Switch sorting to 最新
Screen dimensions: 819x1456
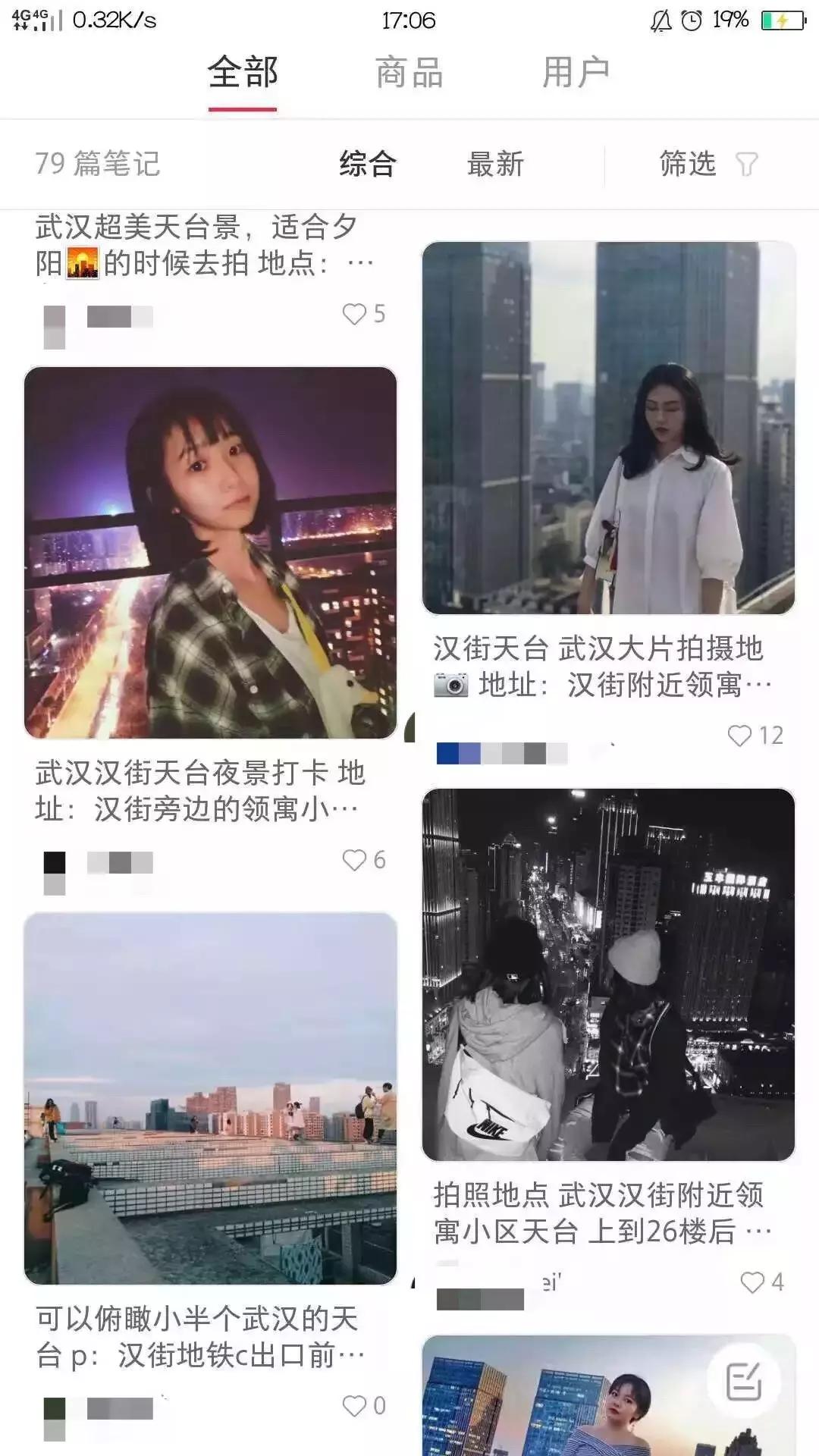(497, 162)
